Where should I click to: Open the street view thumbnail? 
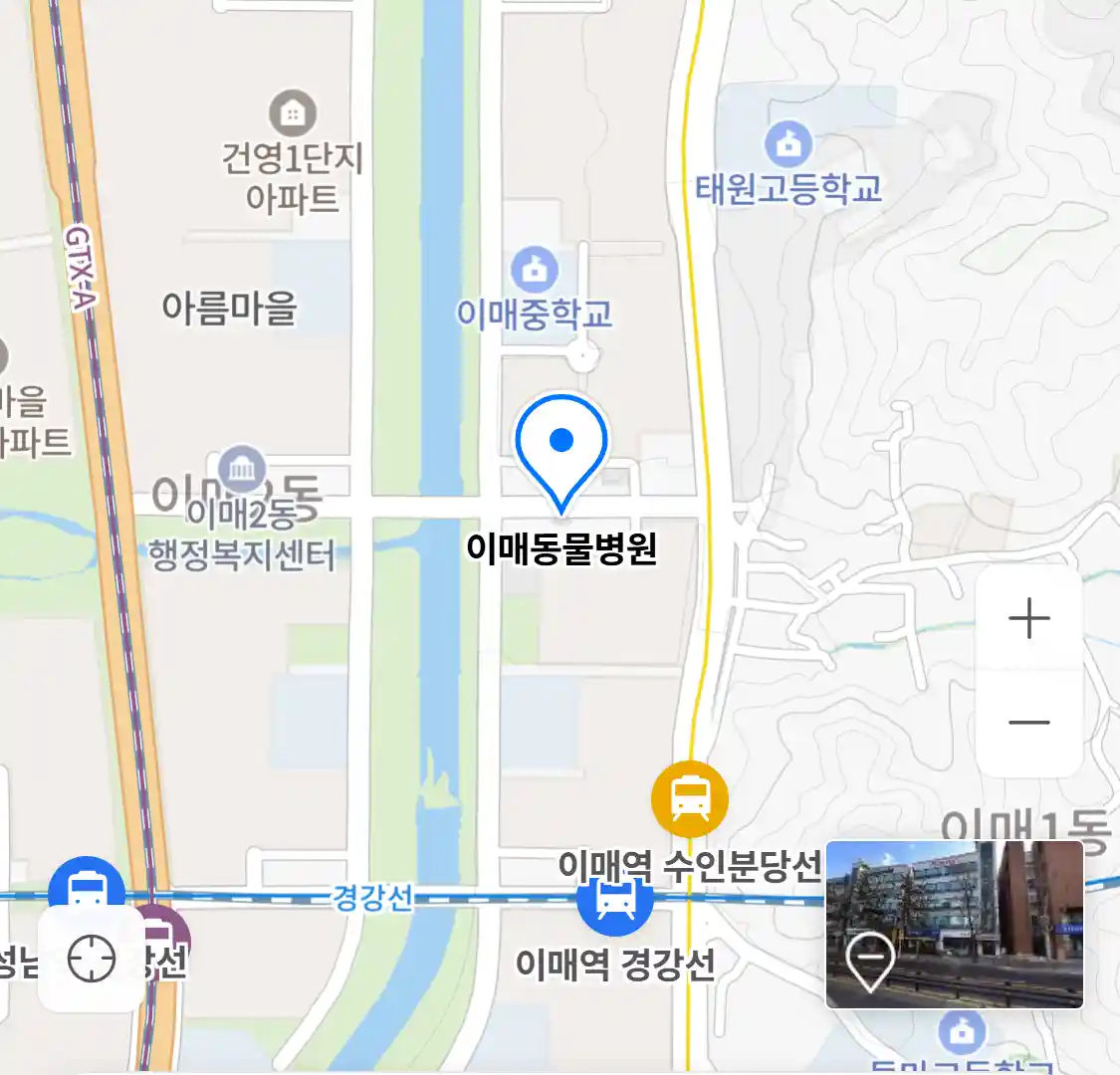coord(954,925)
